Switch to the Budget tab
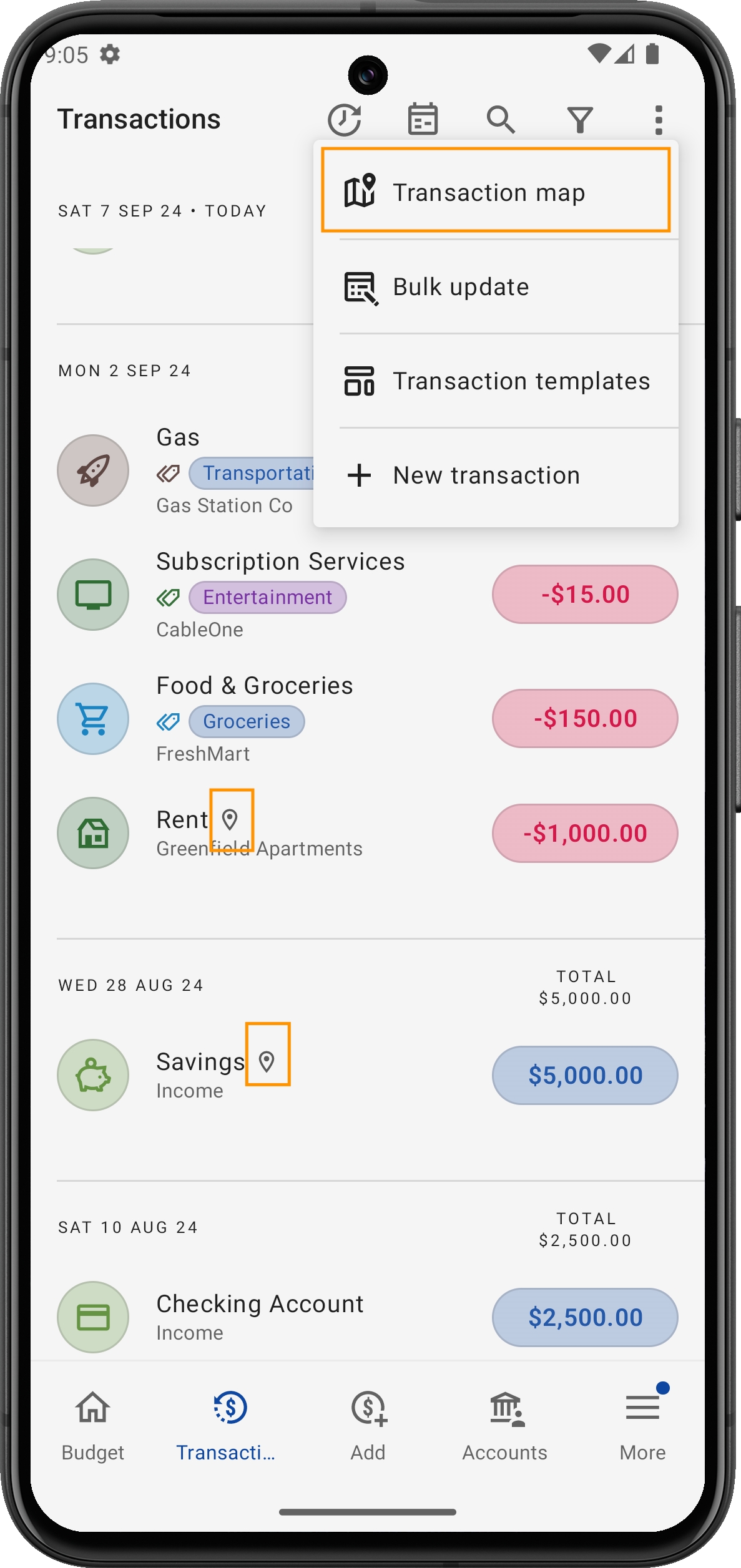 (93, 1425)
